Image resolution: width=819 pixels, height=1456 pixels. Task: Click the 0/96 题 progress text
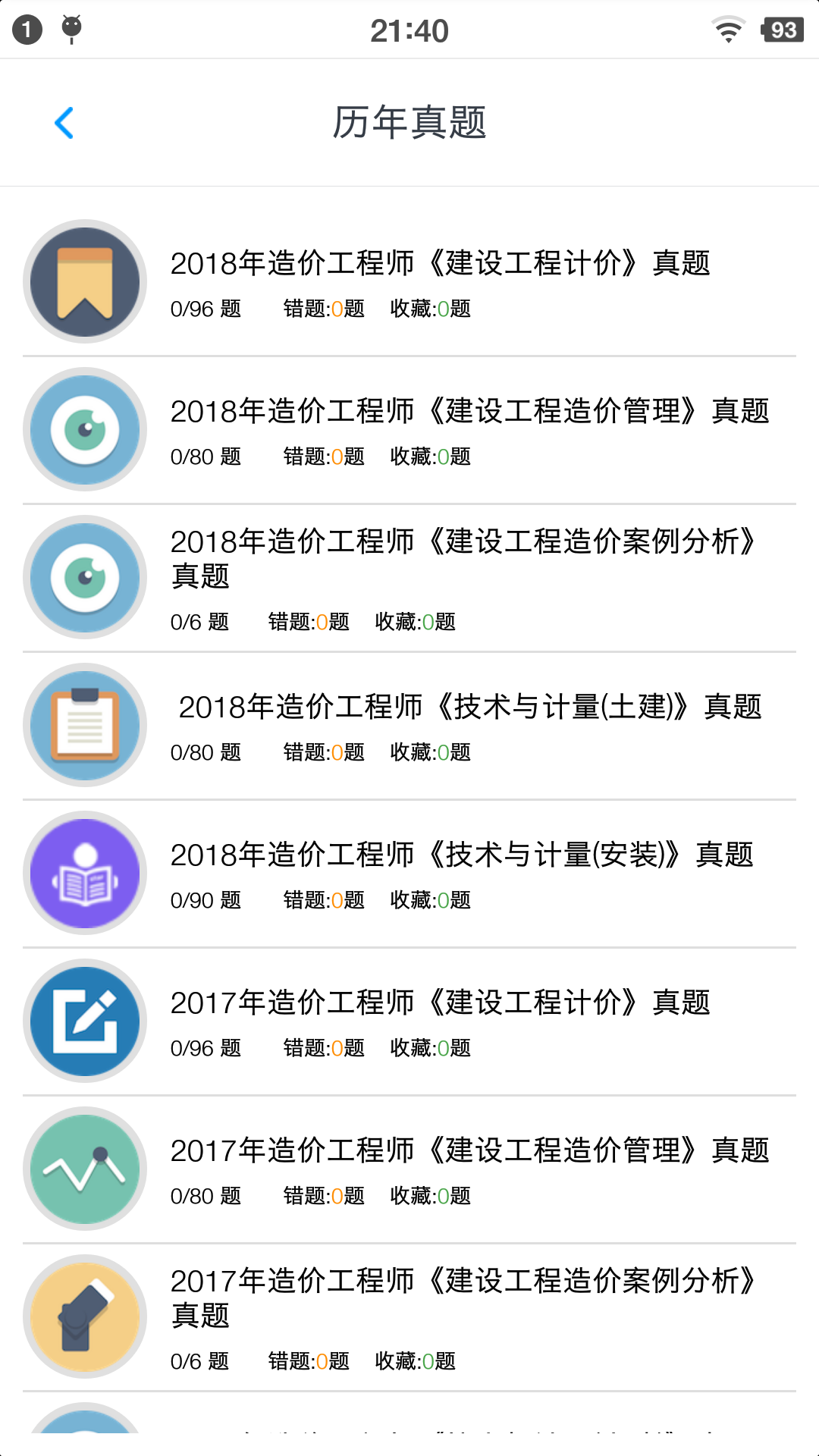tap(205, 309)
